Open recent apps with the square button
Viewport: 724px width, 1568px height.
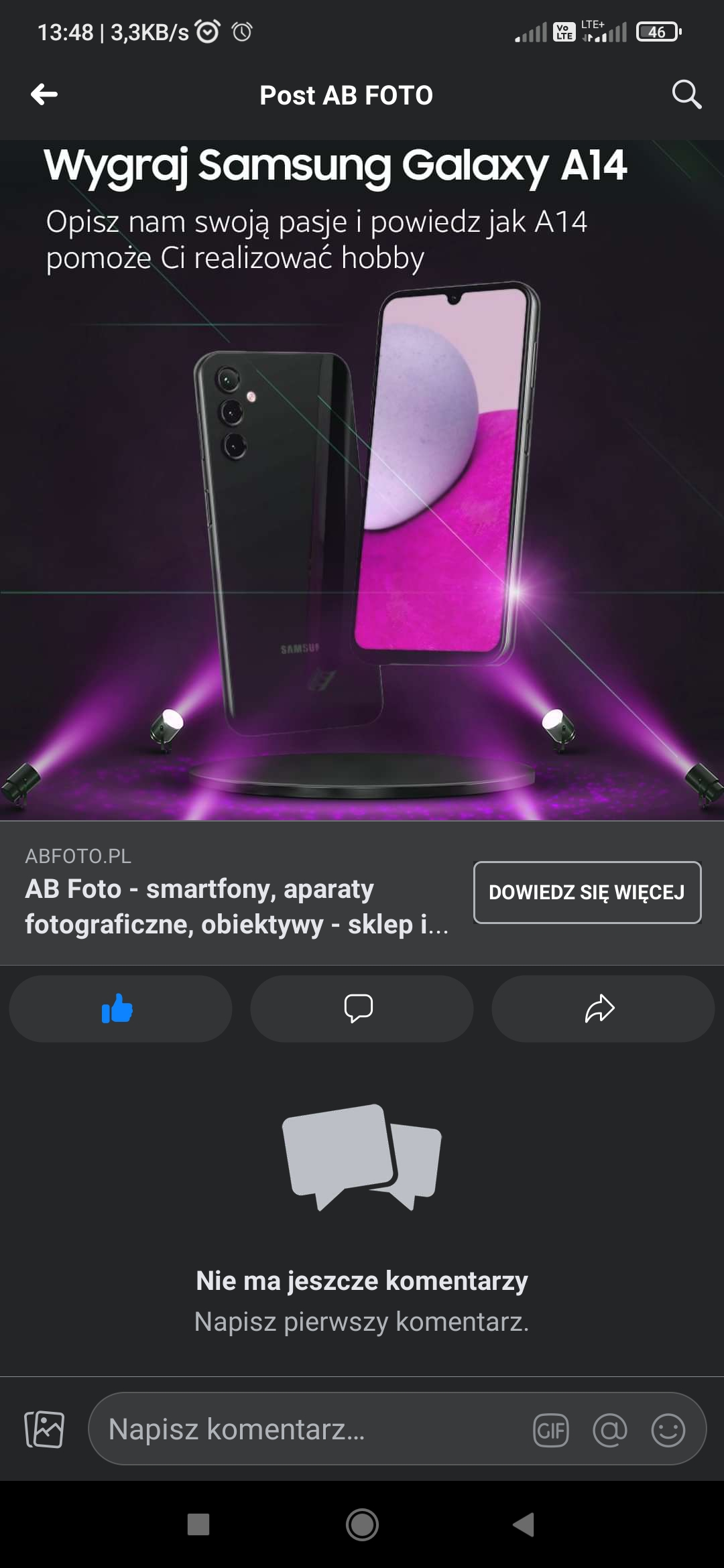click(198, 1524)
